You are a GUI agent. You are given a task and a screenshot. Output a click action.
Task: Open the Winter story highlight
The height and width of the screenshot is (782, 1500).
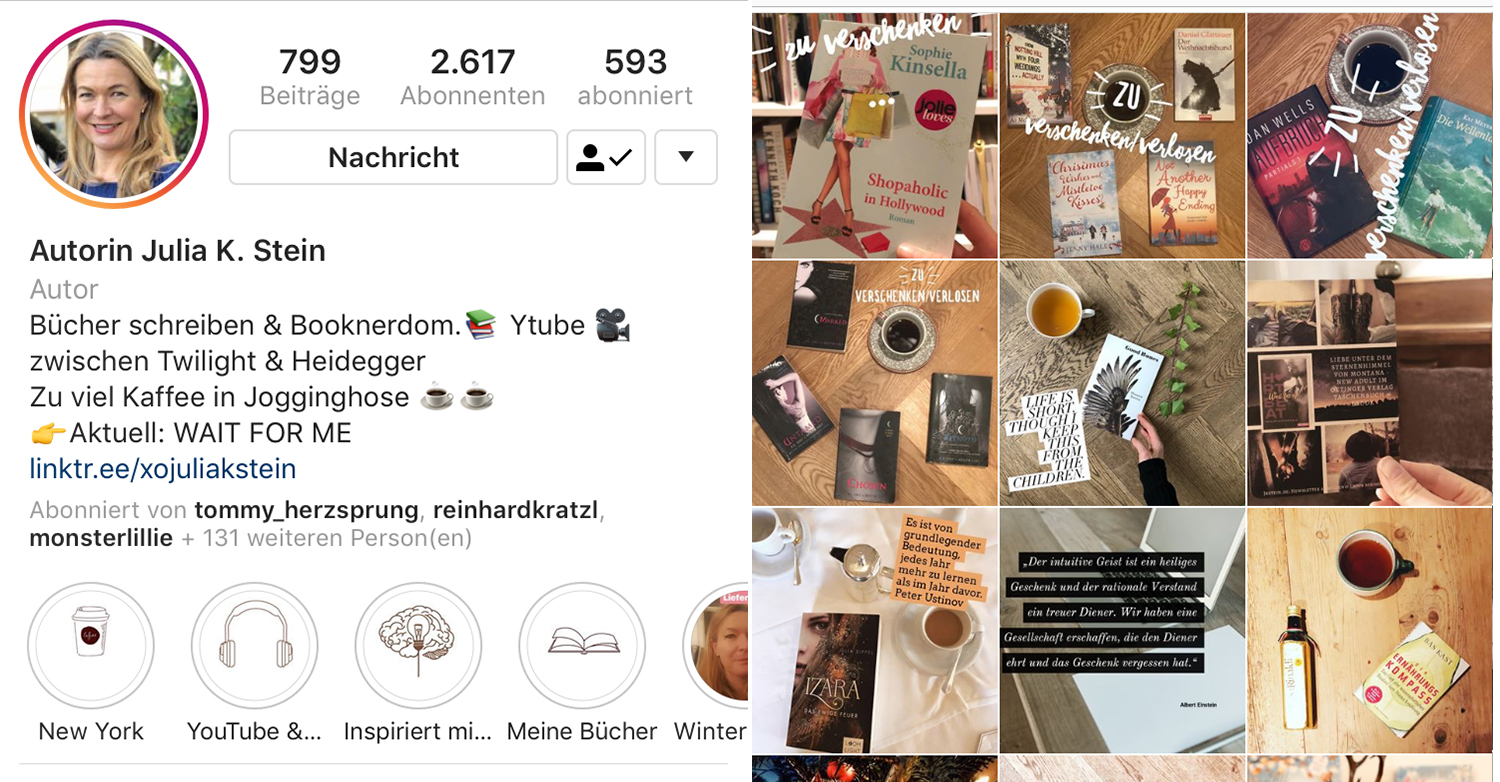(x=717, y=646)
